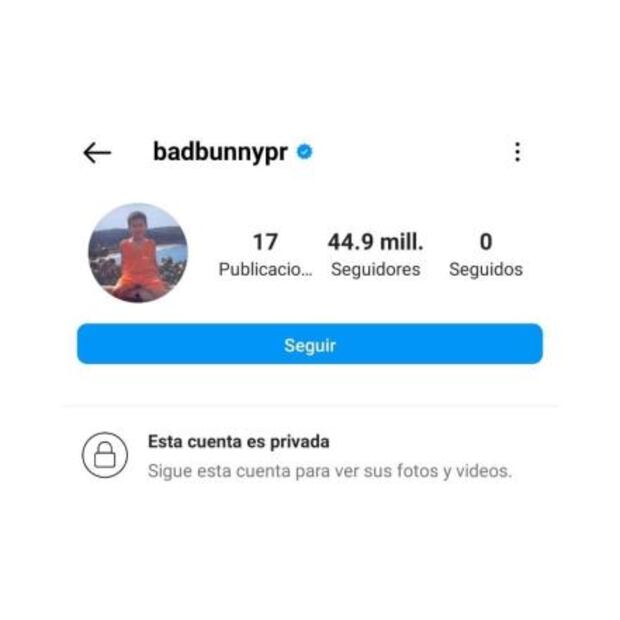620x620 pixels.
Task: Open the badbunnypr profile picture
Action: [x=138, y=253]
